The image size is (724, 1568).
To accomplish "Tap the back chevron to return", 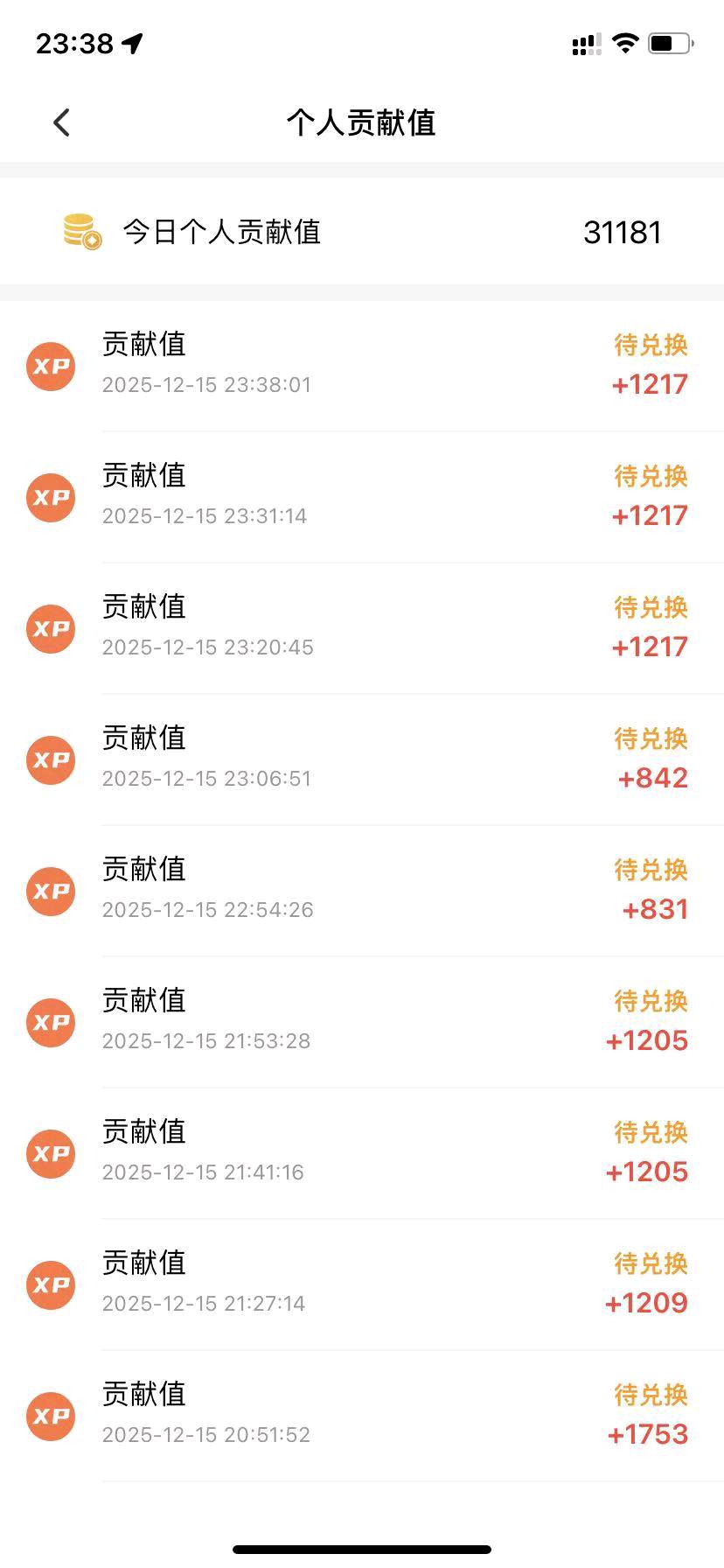I will (x=60, y=122).
